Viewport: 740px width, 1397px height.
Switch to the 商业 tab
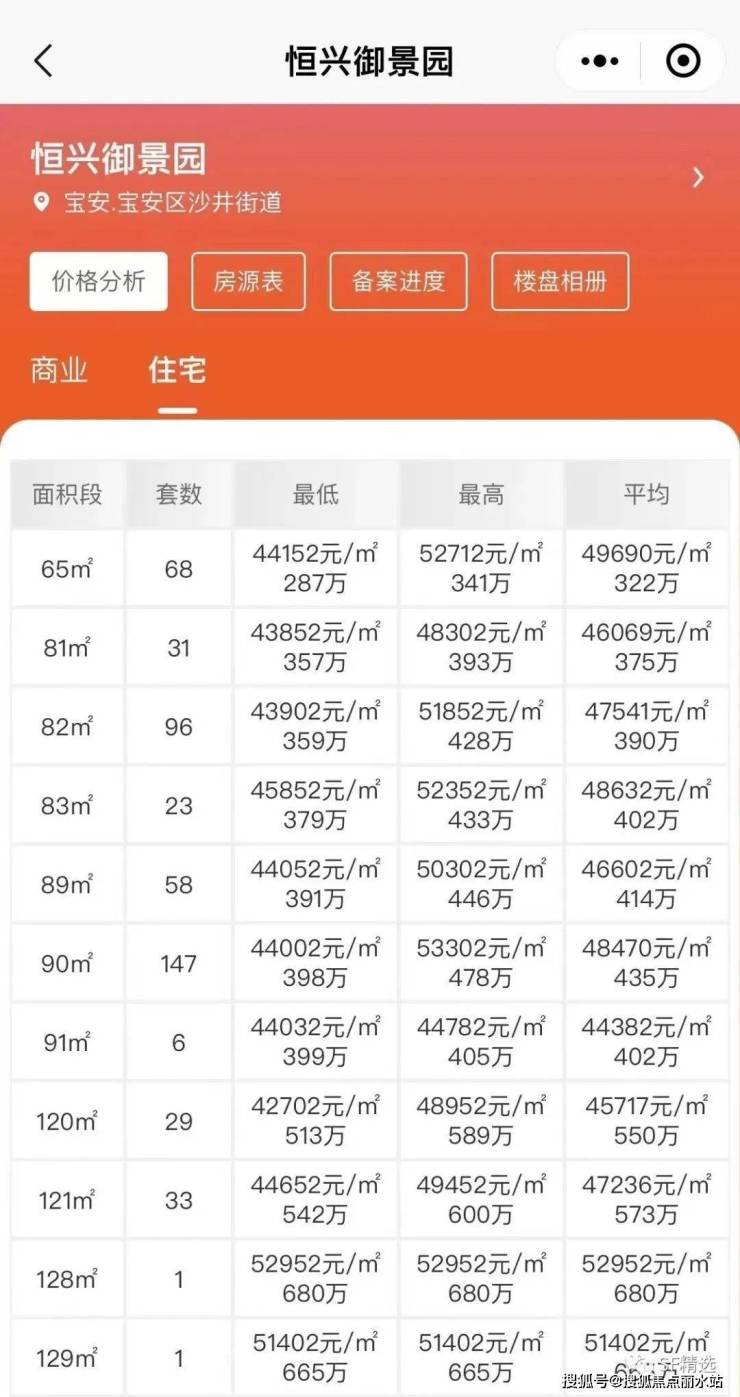point(59,371)
